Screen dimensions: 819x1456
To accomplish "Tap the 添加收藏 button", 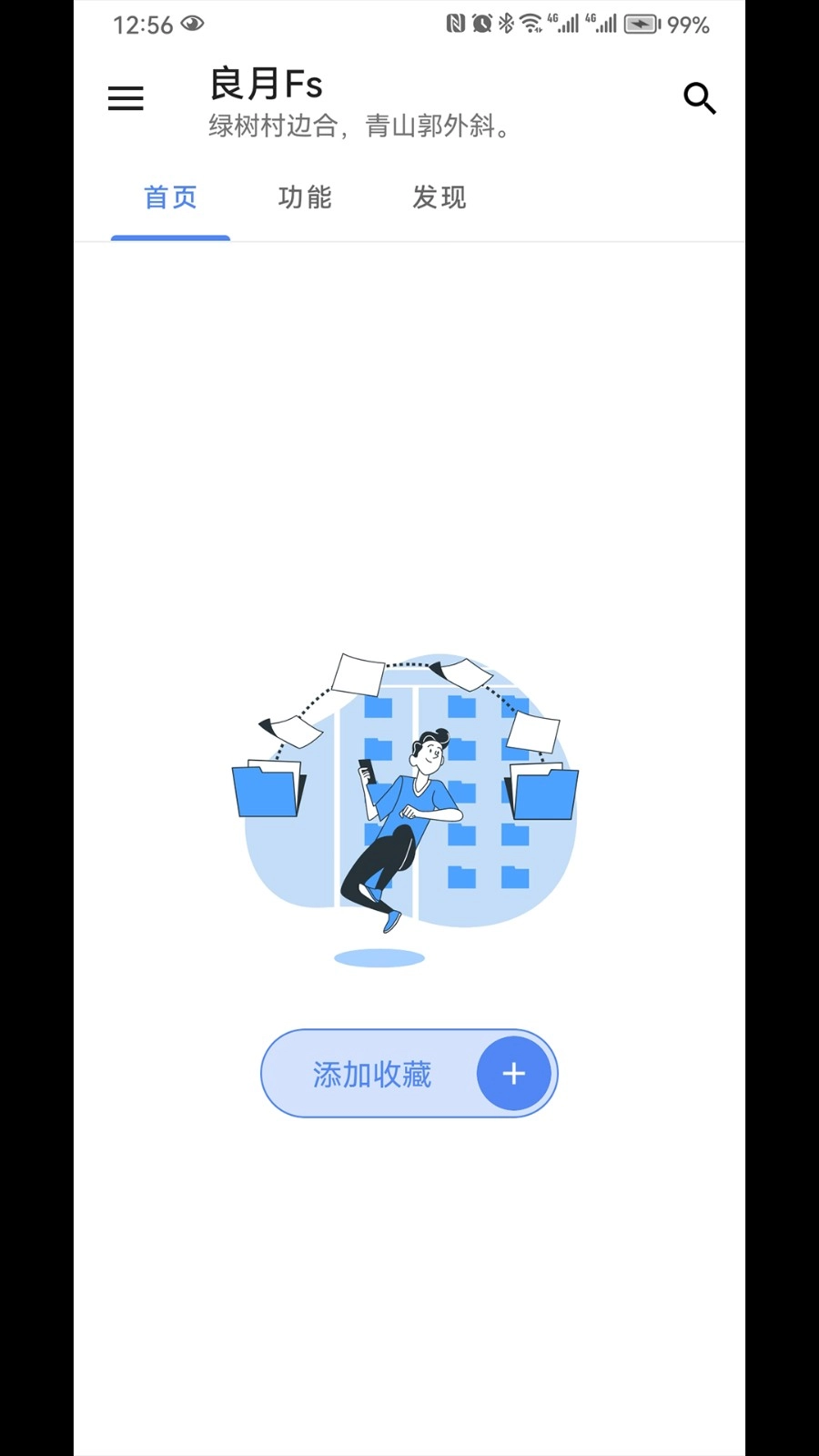I will click(373, 1073).
